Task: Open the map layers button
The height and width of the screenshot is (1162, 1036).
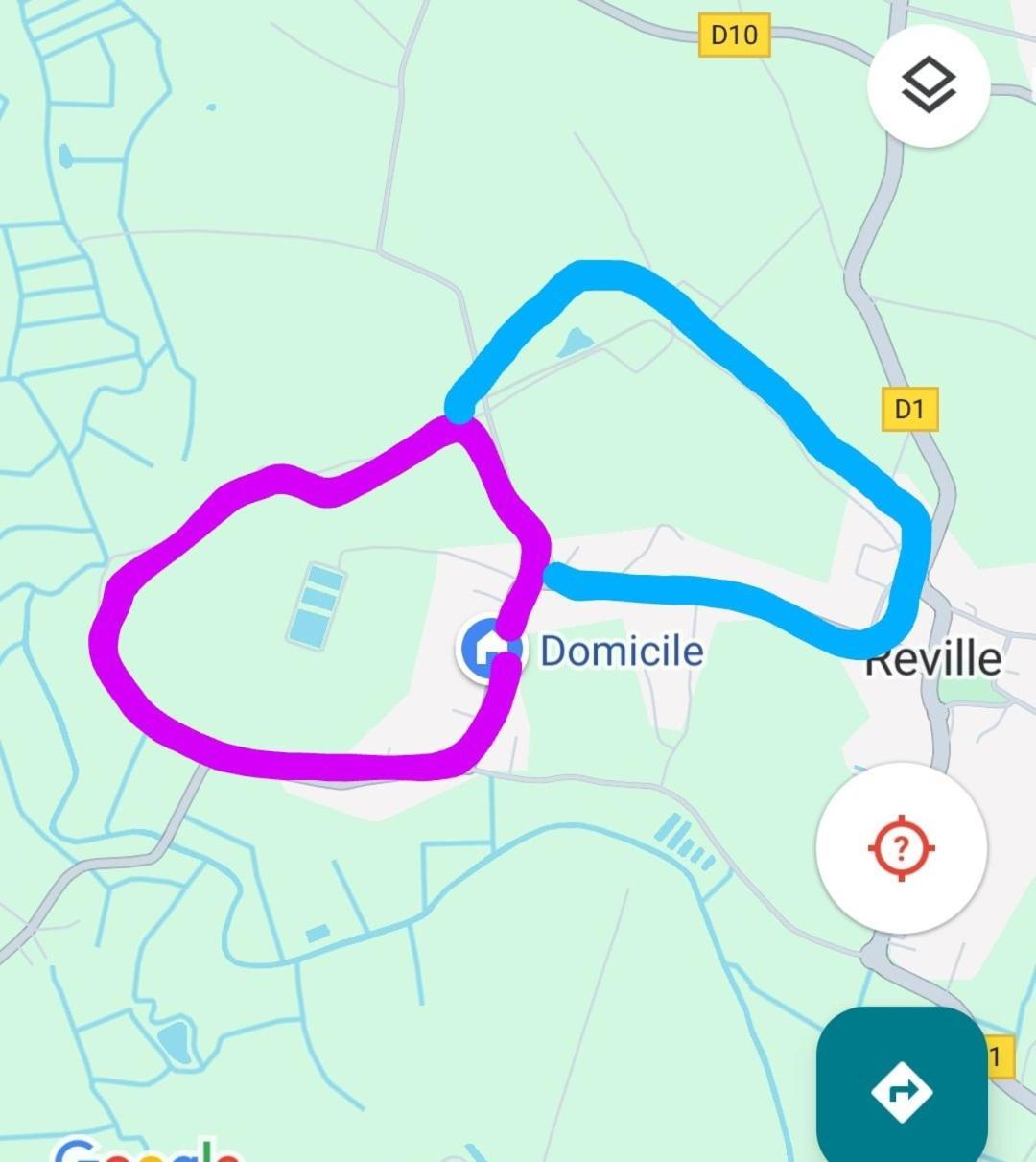Action: (x=928, y=86)
